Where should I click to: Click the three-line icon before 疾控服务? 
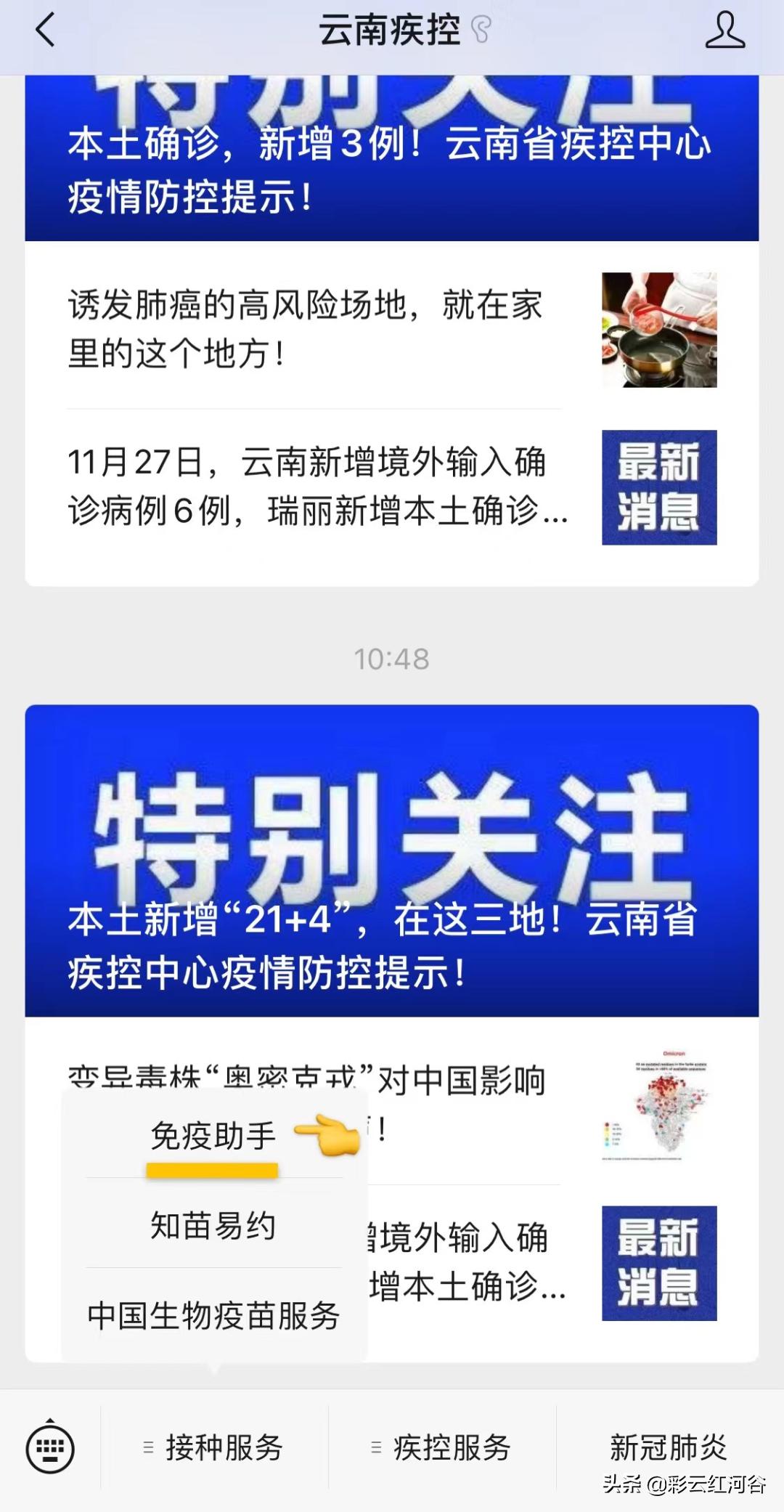tap(377, 1448)
